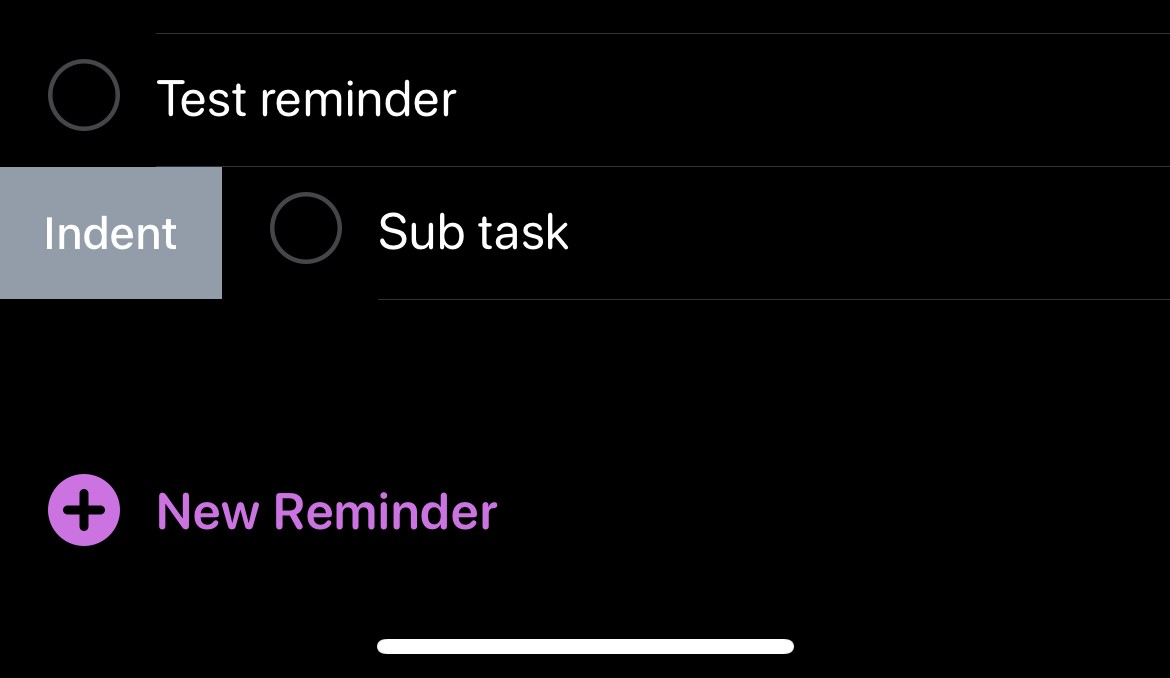Mark Test reminder as complete
This screenshot has height=678, width=1170.
84,95
